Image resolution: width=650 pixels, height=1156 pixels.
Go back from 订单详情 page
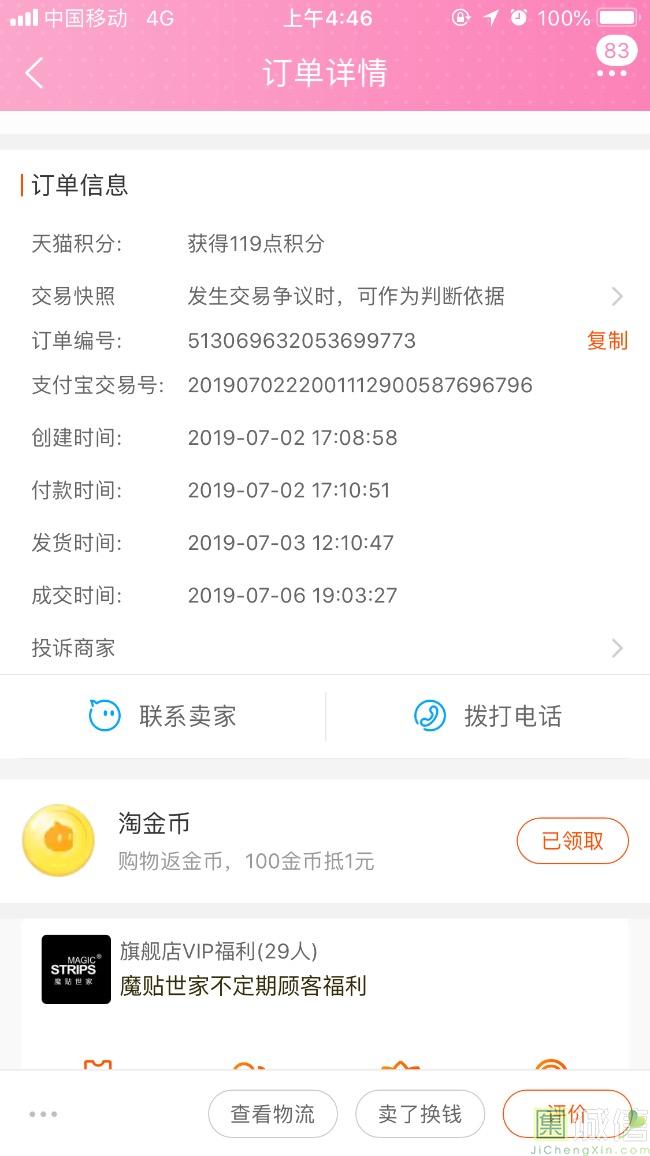click(x=34, y=73)
